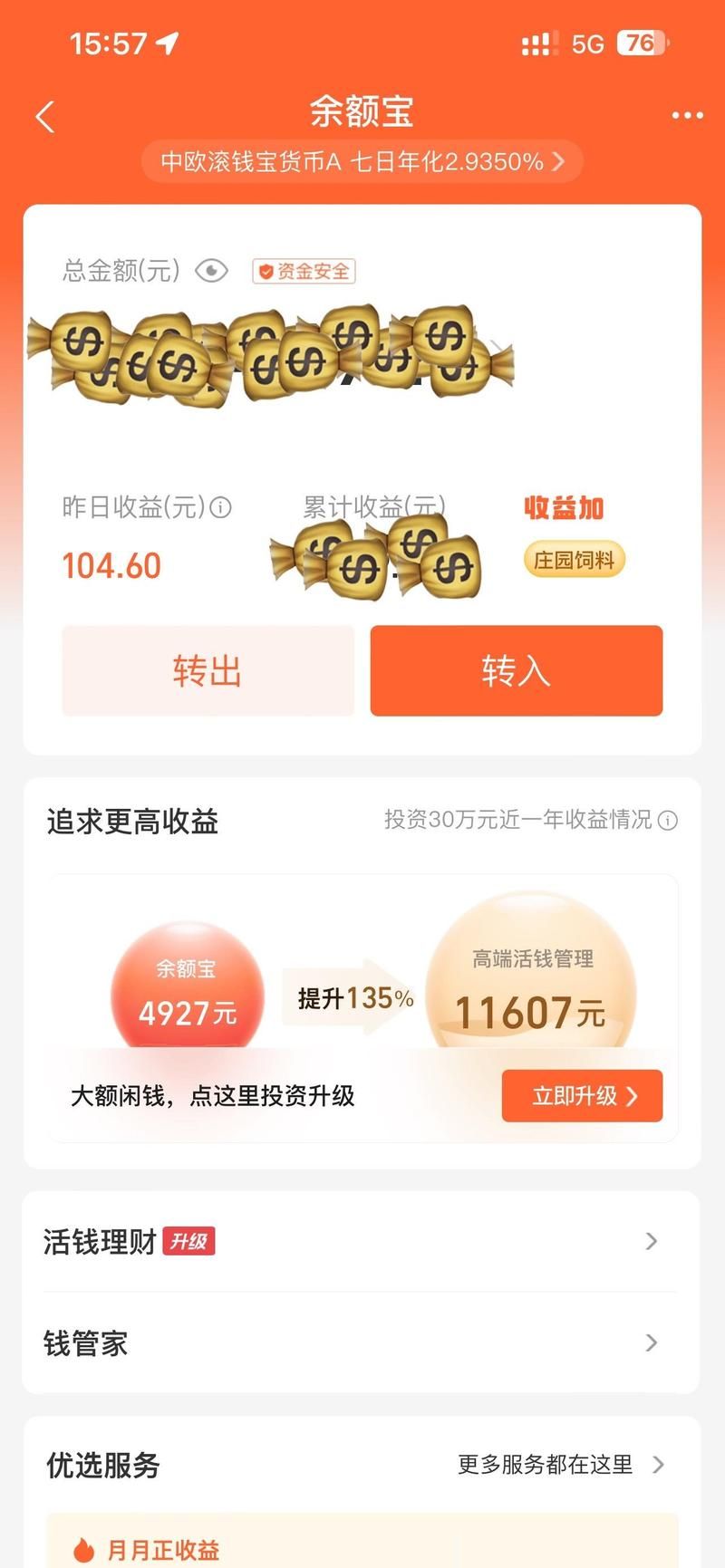Tap the eye icon to reveal total amount
The width and height of the screenshot is (725, 1568).
pyautogui.click(x=211, y=271)
